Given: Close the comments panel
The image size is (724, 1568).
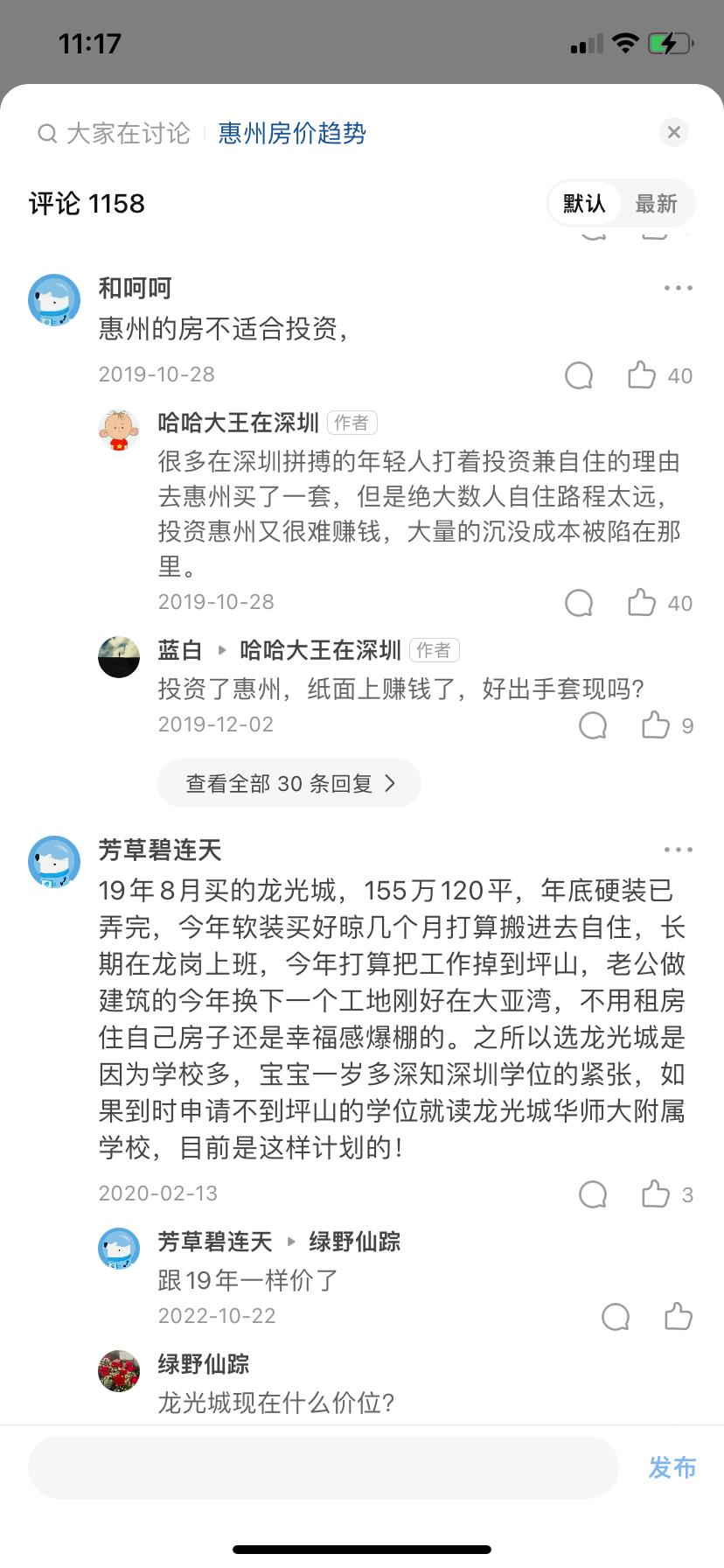Looking at the screenshot, I should tap(673, 132).
